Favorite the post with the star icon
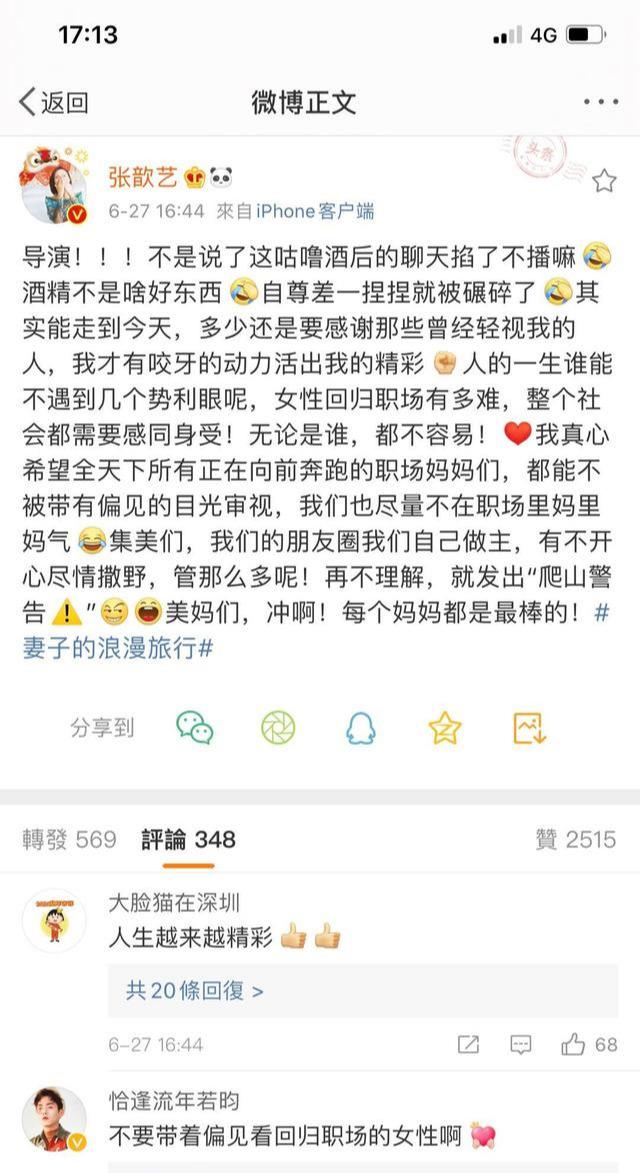Image resolution: width=640 pixels, height=1173 pixels. tap(604, 181)
